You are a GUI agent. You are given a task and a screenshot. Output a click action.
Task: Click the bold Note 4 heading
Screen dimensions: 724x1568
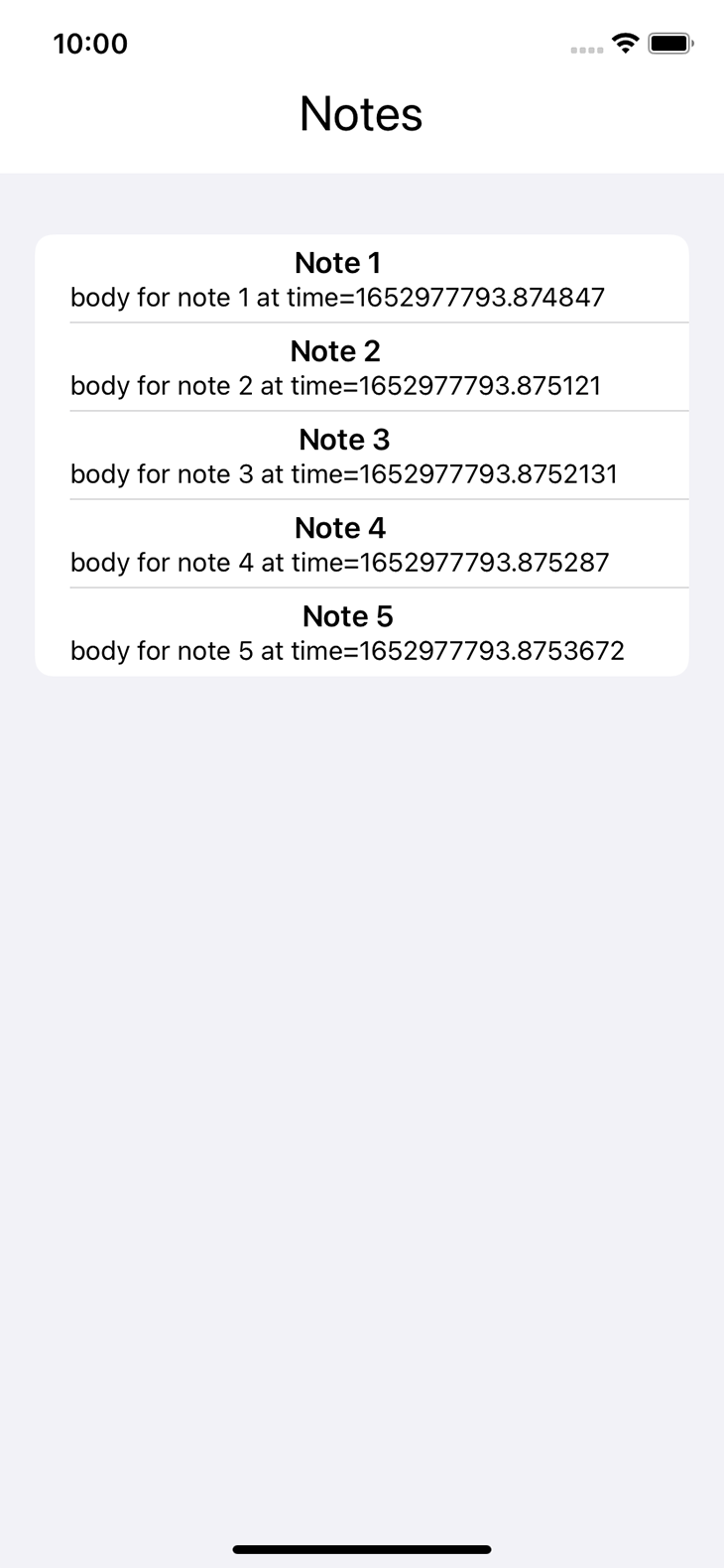tap(340, 527)
